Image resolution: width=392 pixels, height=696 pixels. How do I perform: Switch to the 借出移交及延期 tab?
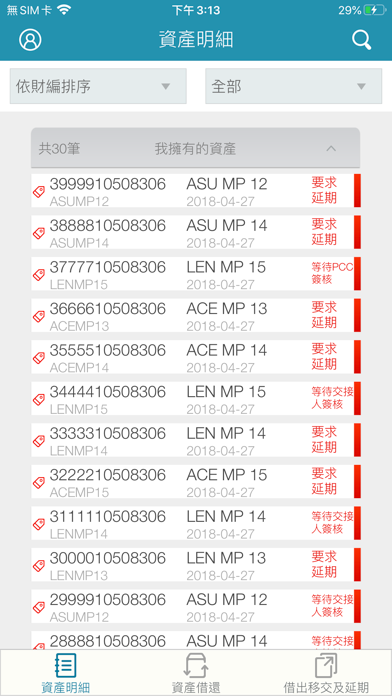326,673
